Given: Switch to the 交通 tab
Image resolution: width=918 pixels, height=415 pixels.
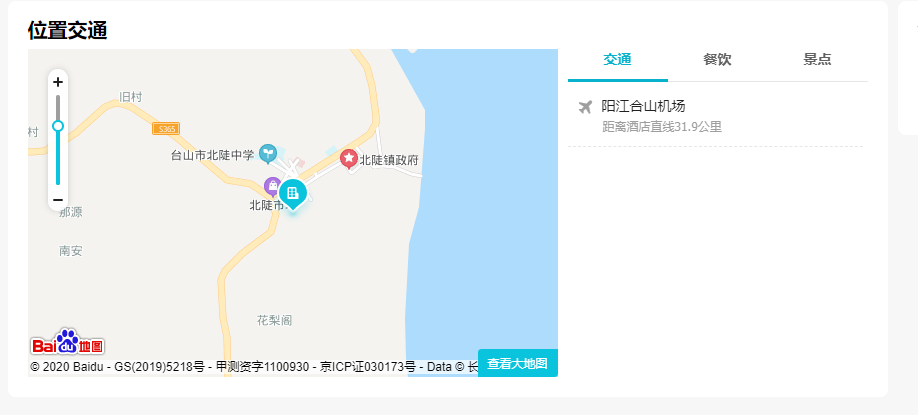Looking at the screenshot, I should click(617, 60).
